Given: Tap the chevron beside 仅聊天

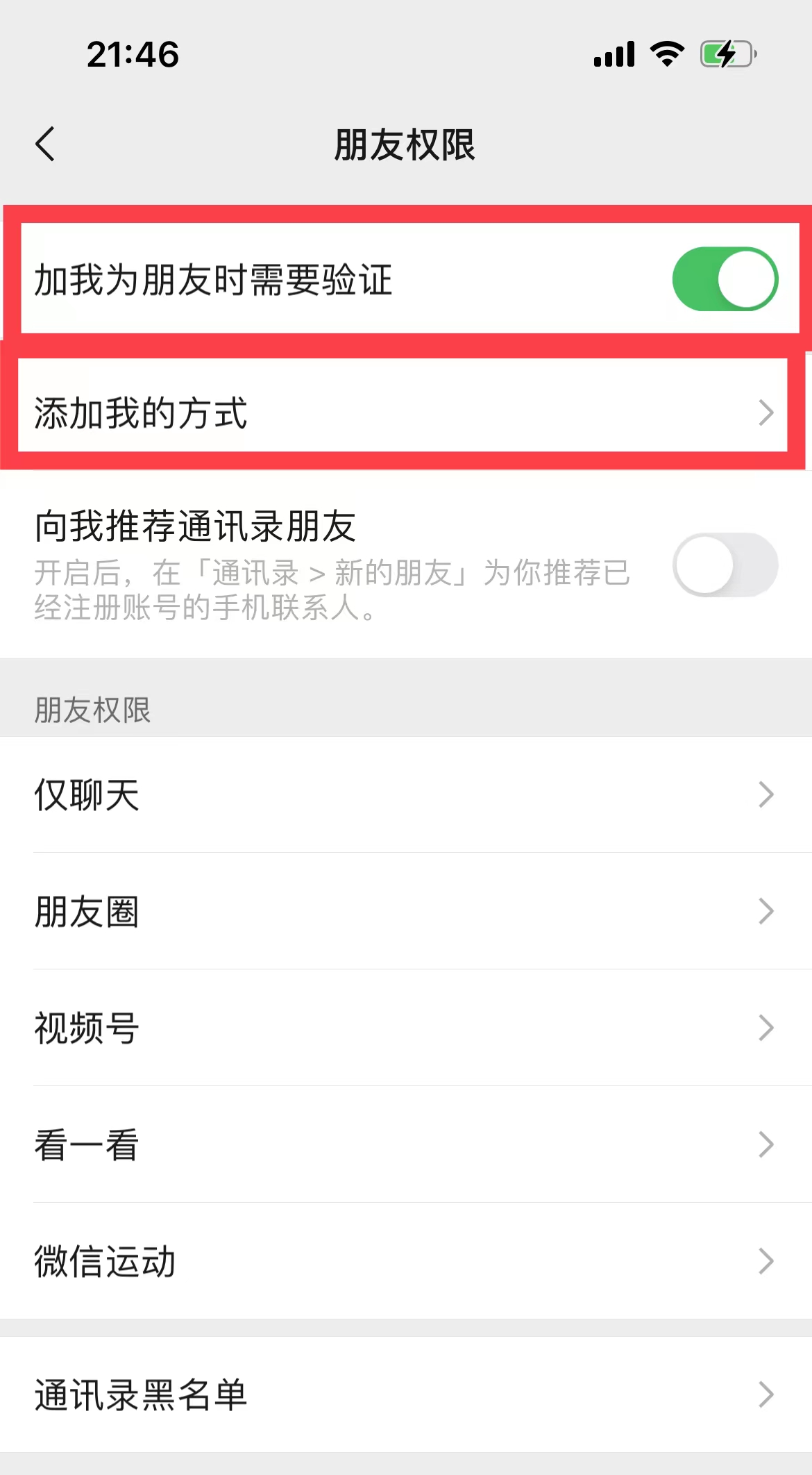Looking at the screenshot, I should tap(764, 794).
